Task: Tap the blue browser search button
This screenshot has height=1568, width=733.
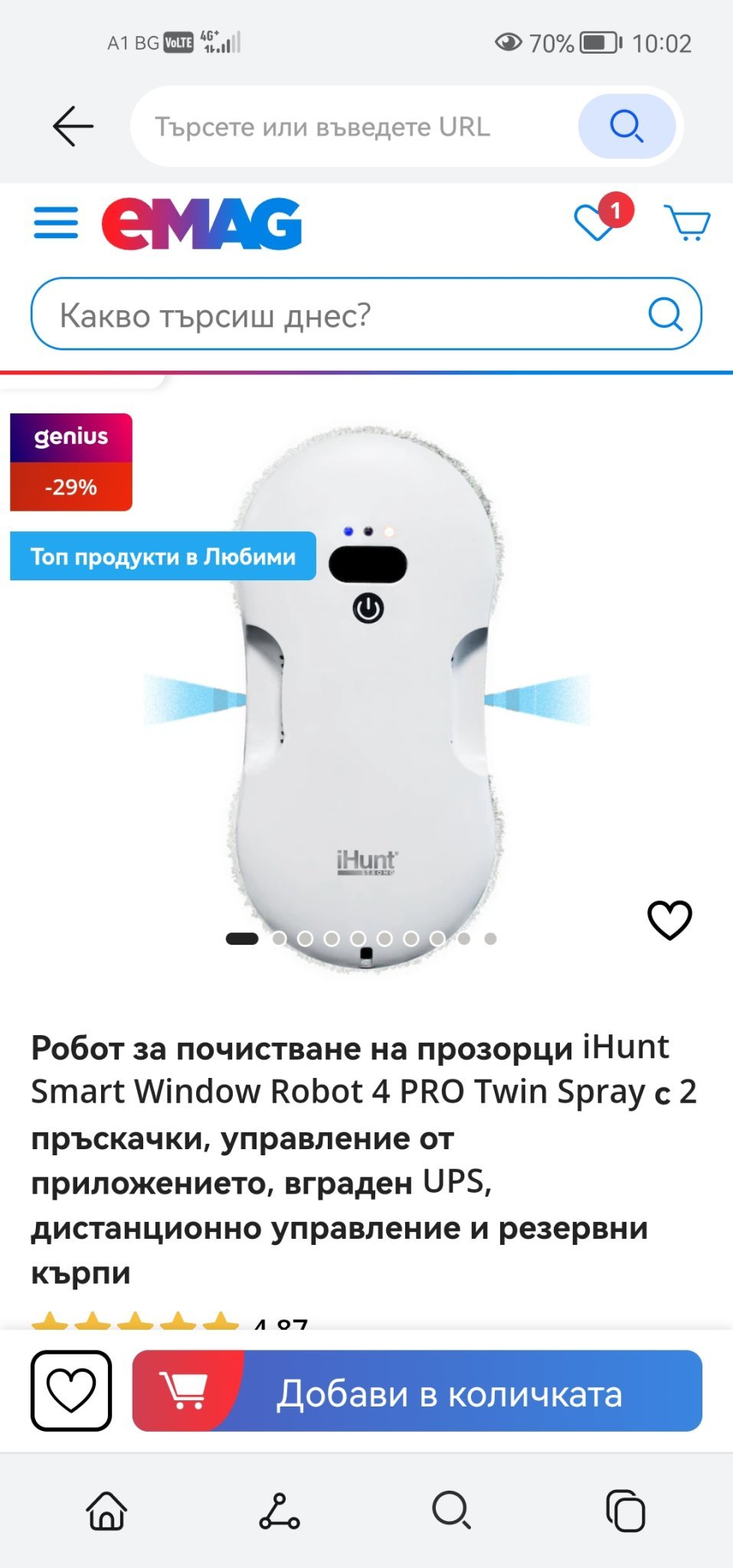Action: (x=627, y=126)
